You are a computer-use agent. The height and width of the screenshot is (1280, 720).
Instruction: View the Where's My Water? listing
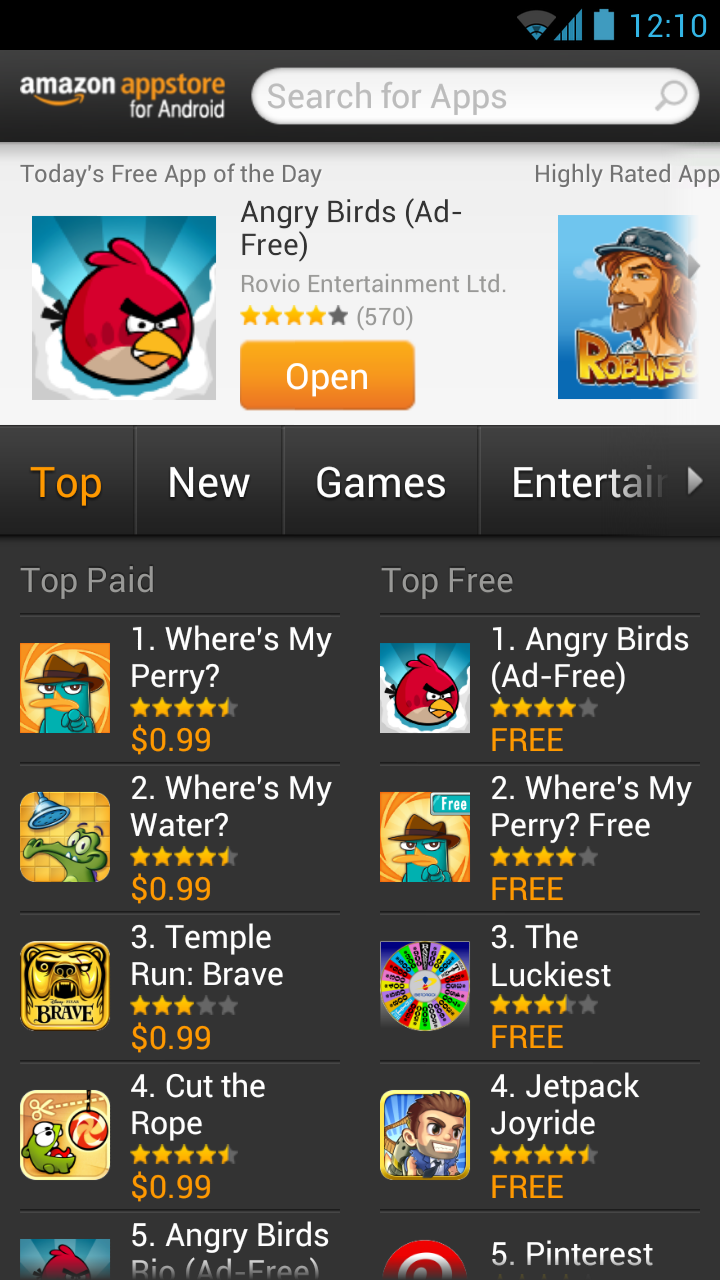coord(180,838)
